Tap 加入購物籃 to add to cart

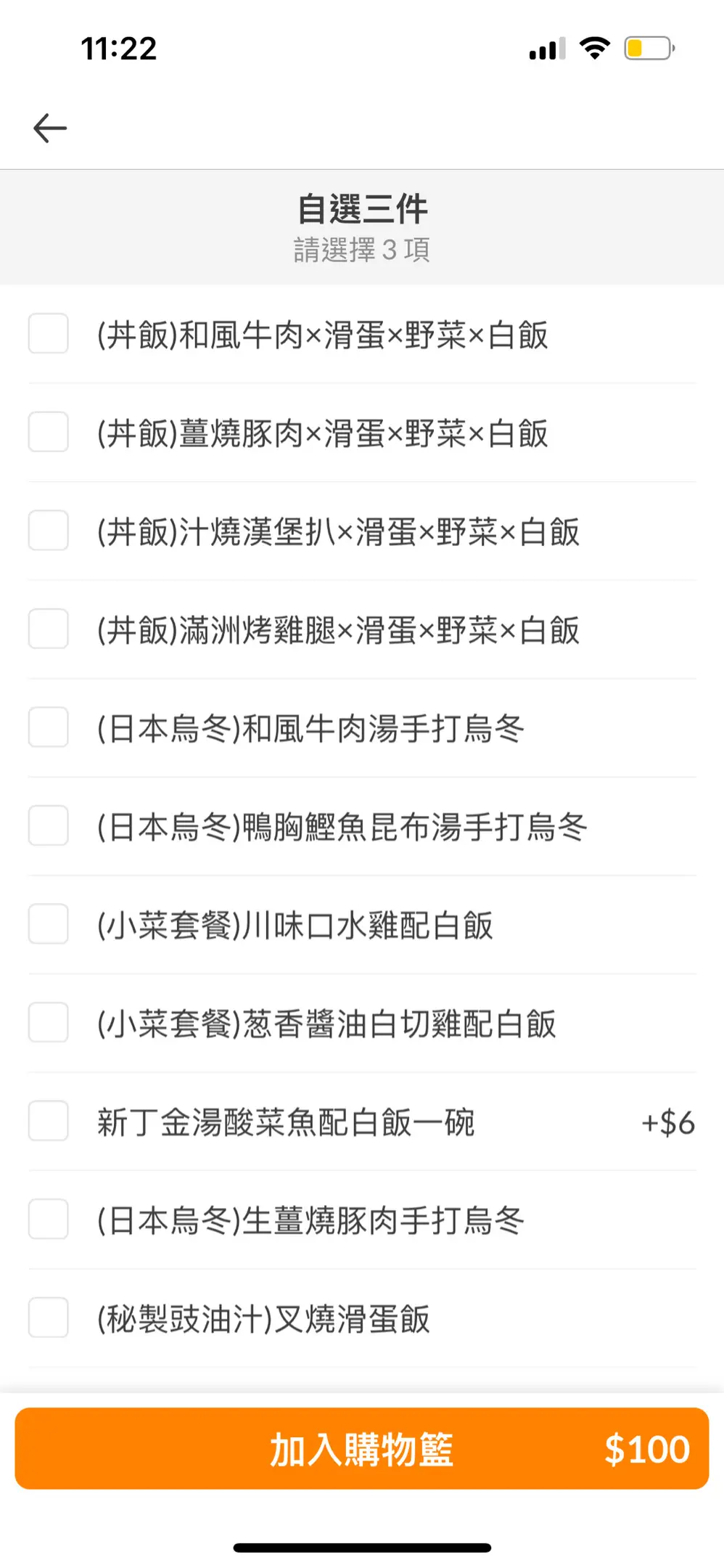pyautogui.click(x=361, y=1449)
